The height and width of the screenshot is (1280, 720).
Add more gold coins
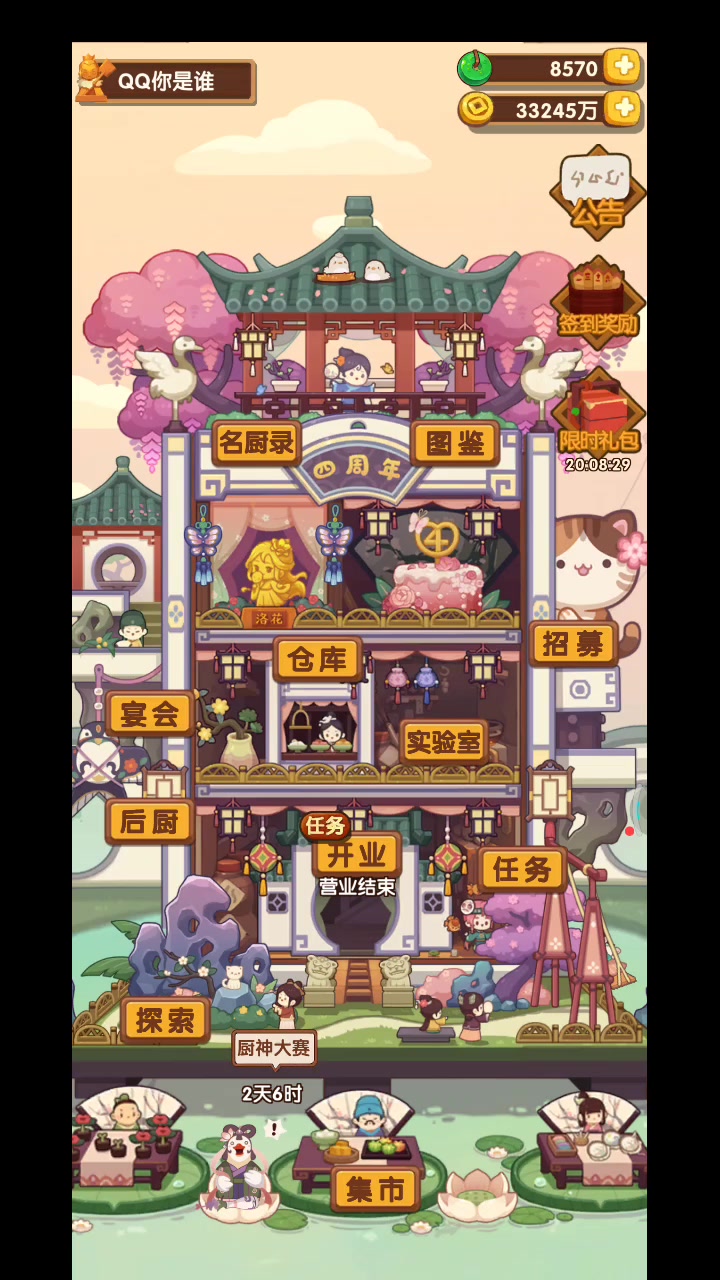[623, 108]
